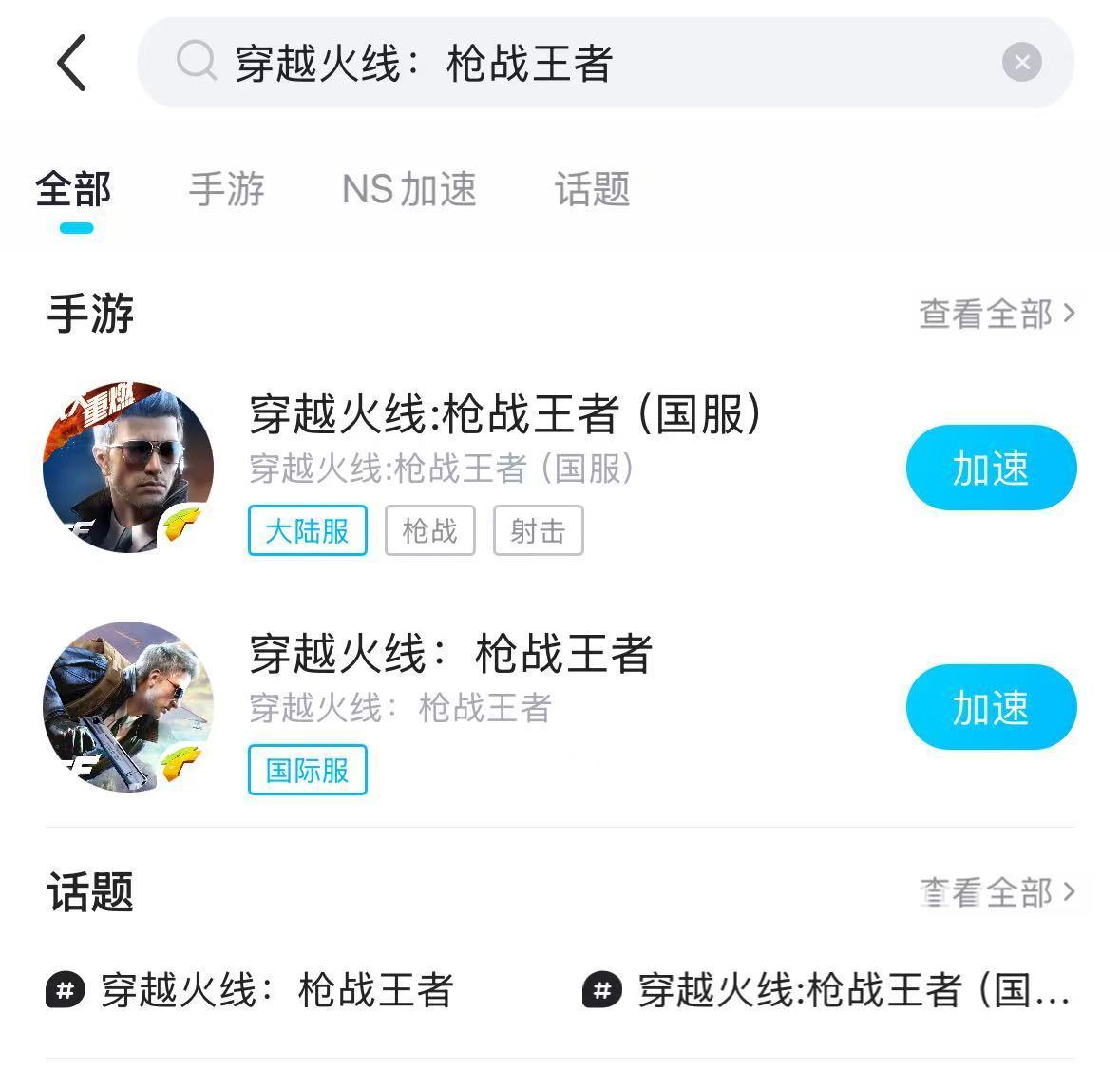Tap 加速 for the 国际服 version
This screenshot has width=1120, height=1071.
[x=991, y=707]
